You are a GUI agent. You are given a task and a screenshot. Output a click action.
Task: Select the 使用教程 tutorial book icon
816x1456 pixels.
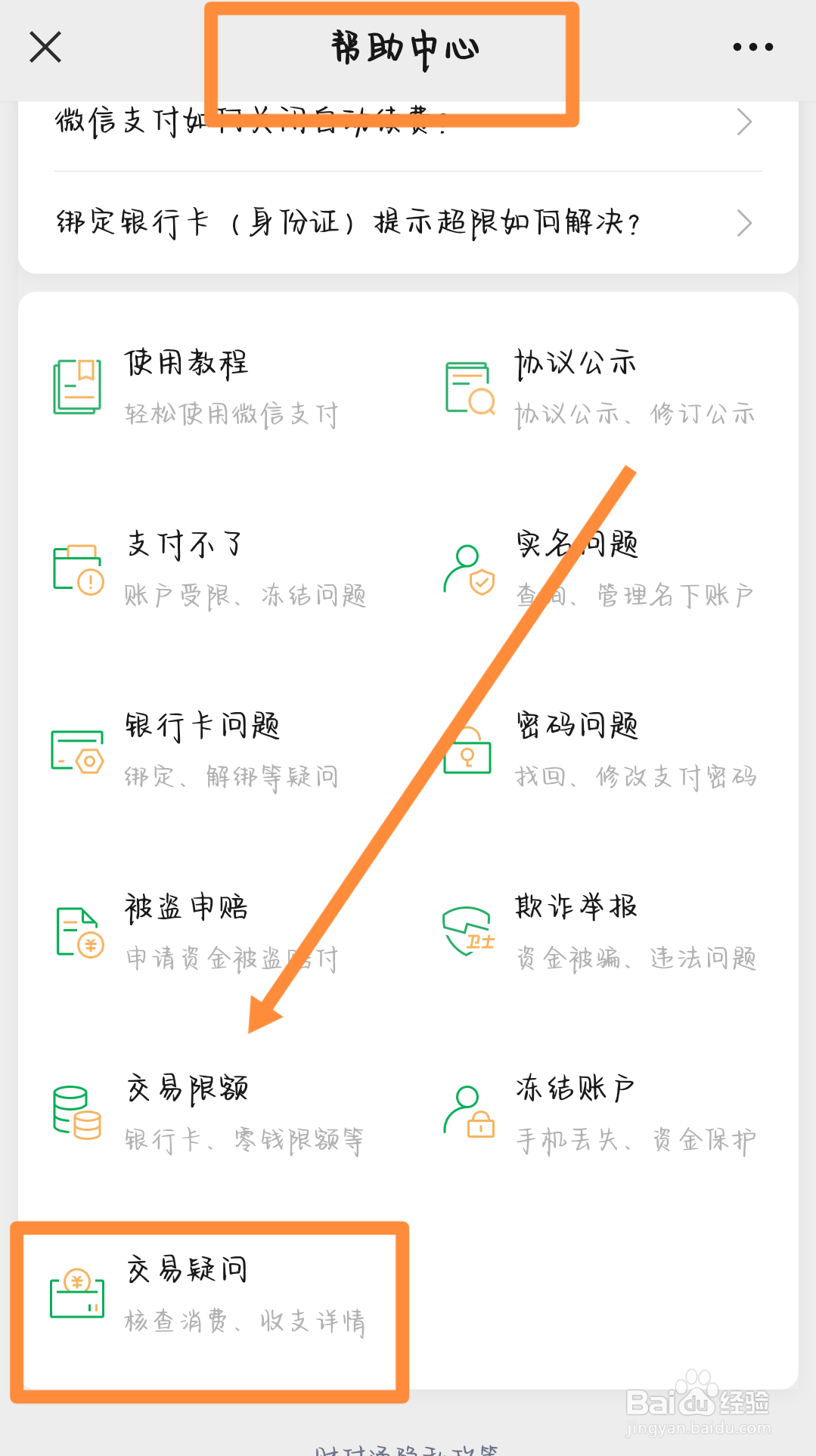[x=76, y=384]
